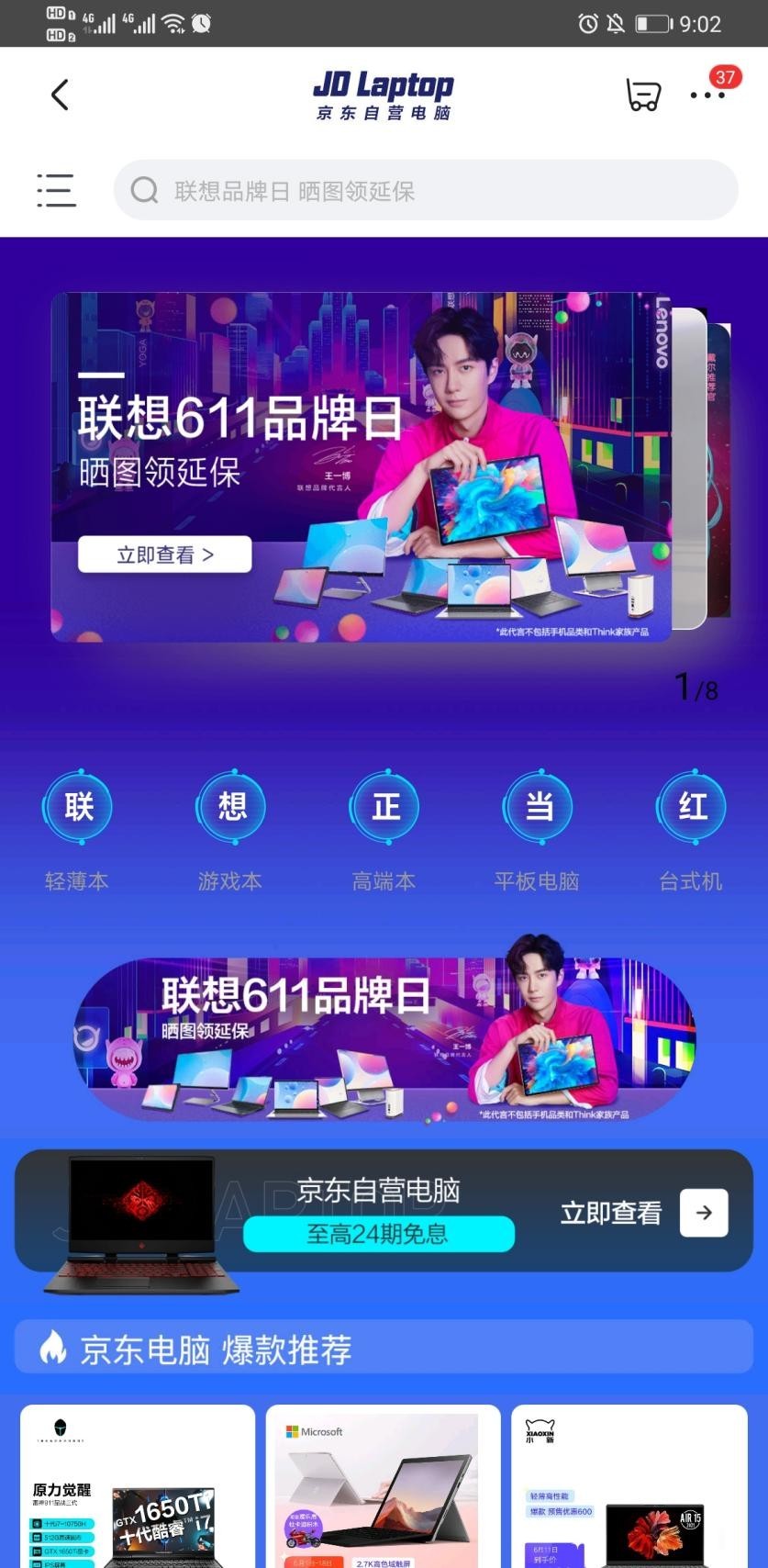This screenshot has height=1568, width=768.
Task: Tap the 联想品牌日 search box
Action: pos(426,190)
